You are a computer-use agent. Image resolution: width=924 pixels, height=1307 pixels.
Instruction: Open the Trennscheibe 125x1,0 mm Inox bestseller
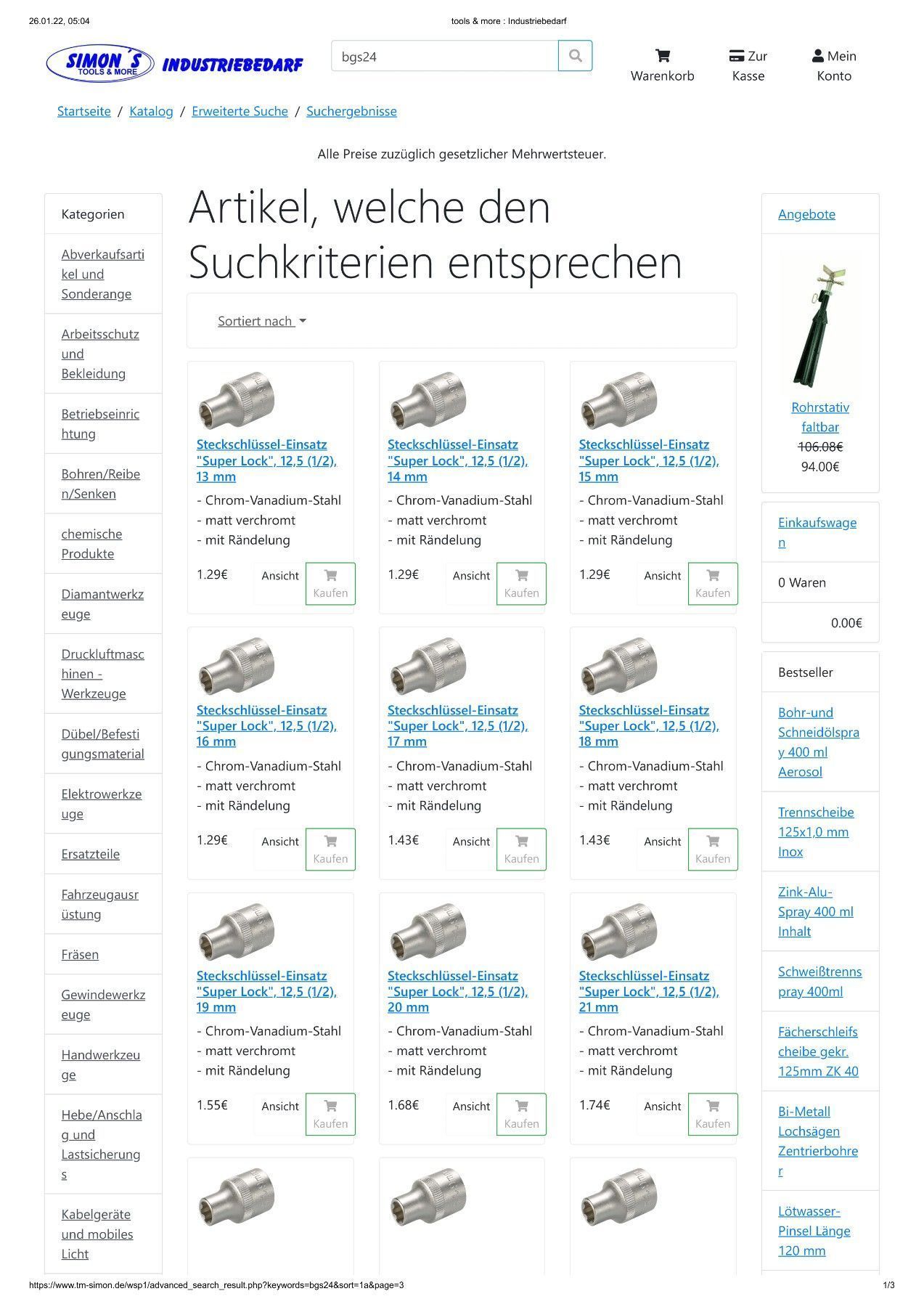[816, 831]
